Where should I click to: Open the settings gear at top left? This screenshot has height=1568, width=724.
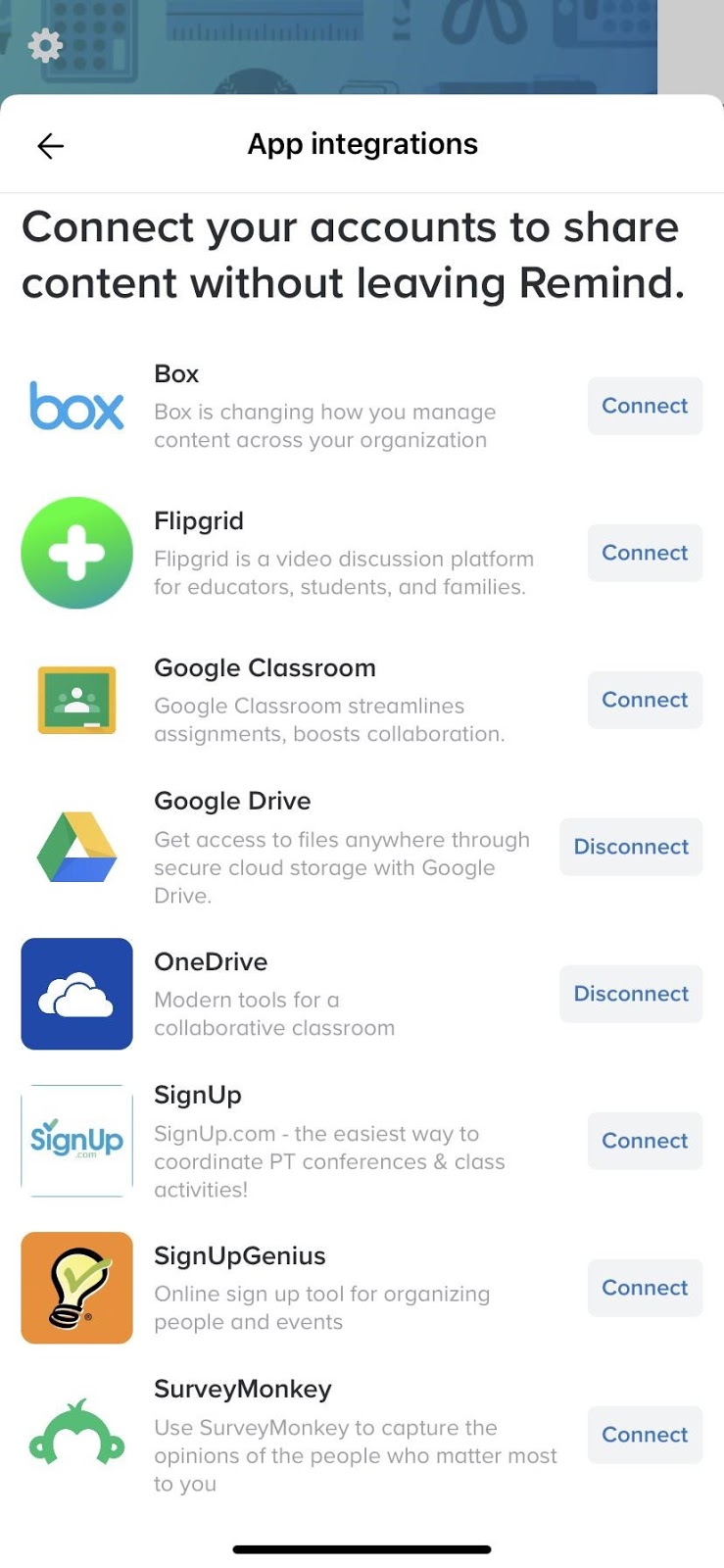(x=45, y=45)
